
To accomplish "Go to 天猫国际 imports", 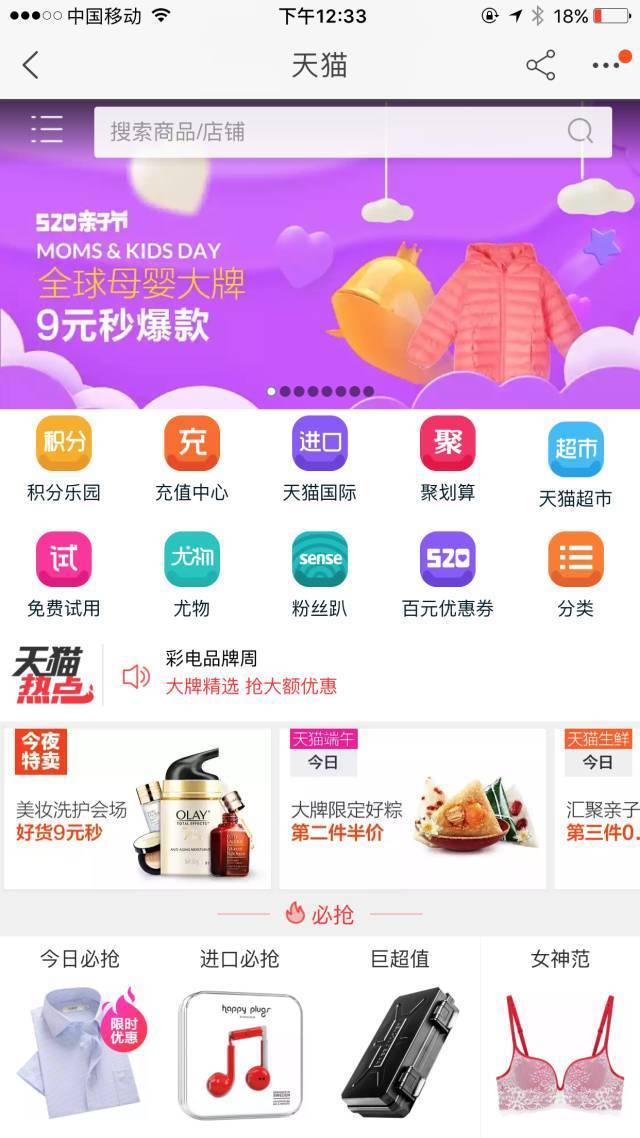I will pos(320,460).
